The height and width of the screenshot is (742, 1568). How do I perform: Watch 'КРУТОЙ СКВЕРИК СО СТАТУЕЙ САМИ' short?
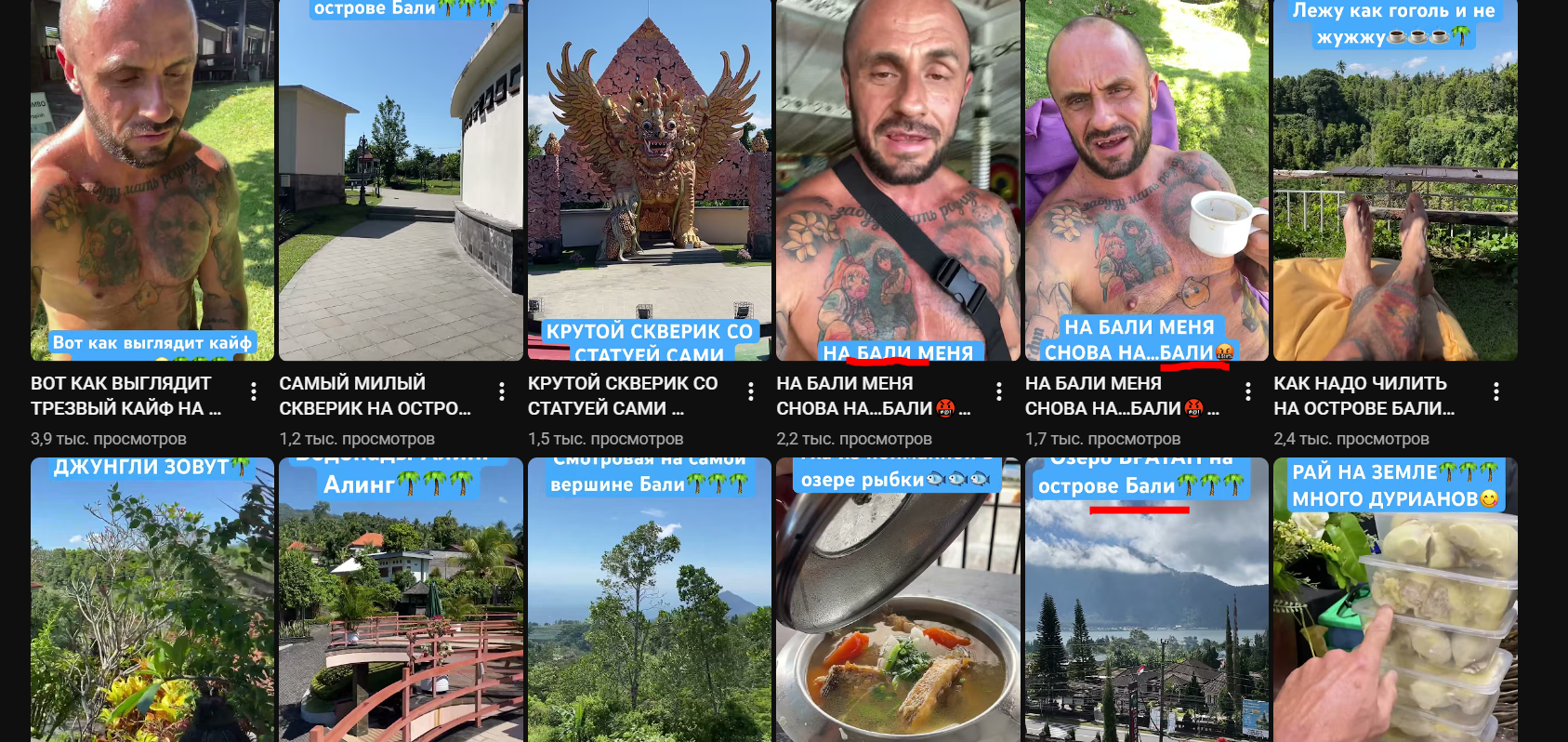coord(649,181)
